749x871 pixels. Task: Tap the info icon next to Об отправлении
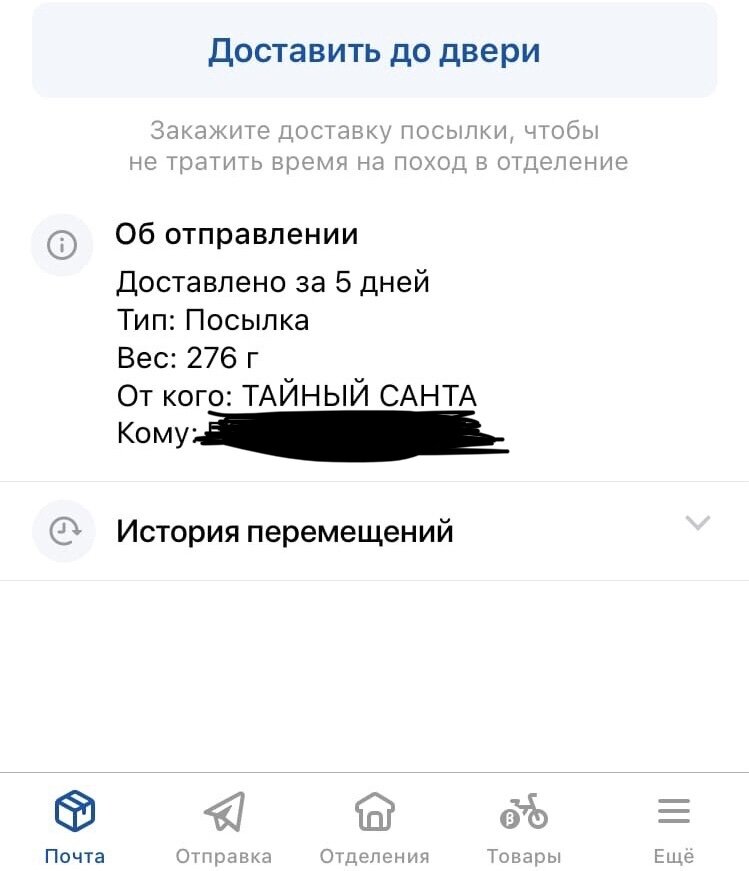pyautogui.click(x=62, y=245)
